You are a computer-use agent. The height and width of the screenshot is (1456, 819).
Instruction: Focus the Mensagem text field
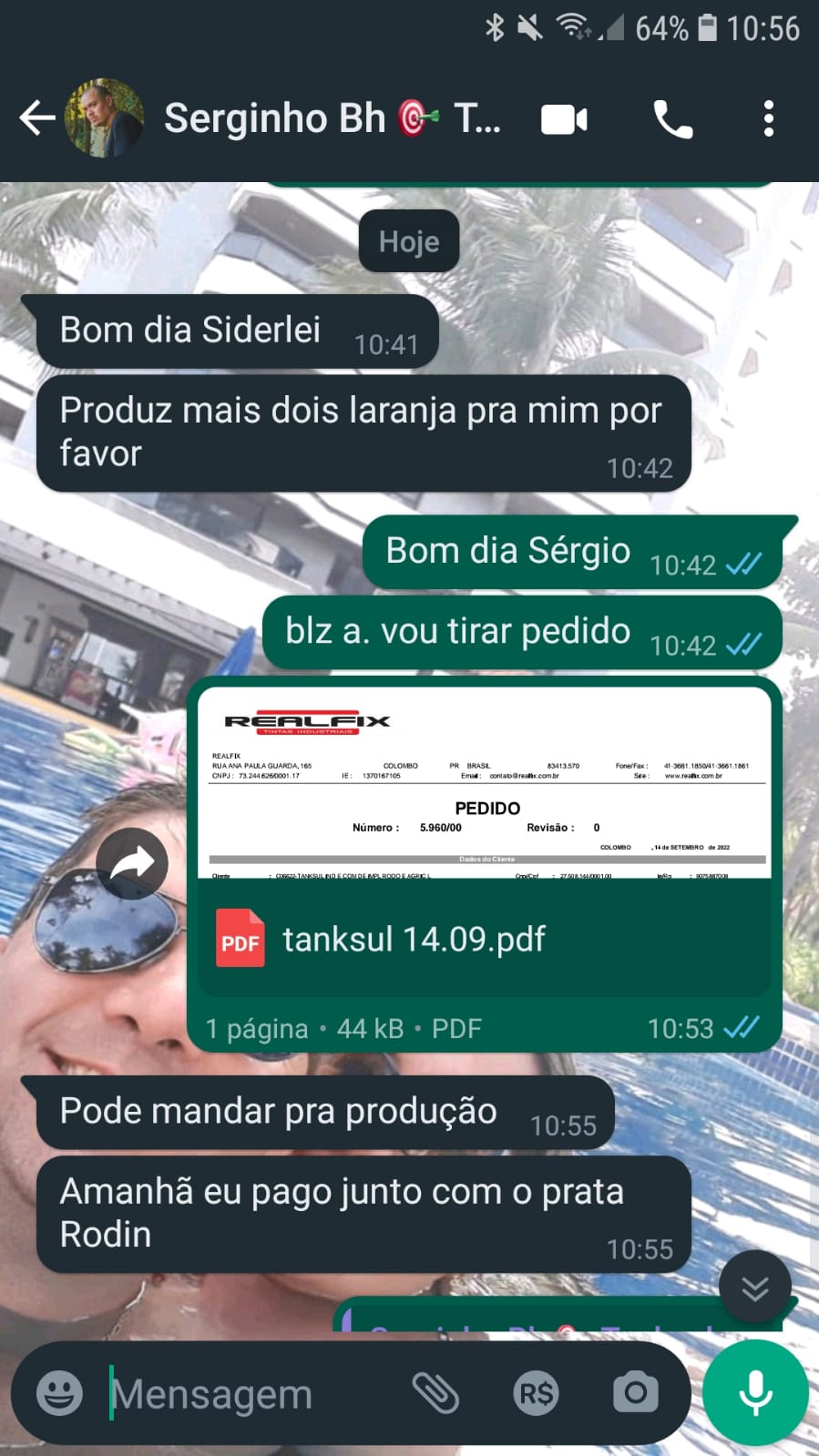coord(246,1394)
